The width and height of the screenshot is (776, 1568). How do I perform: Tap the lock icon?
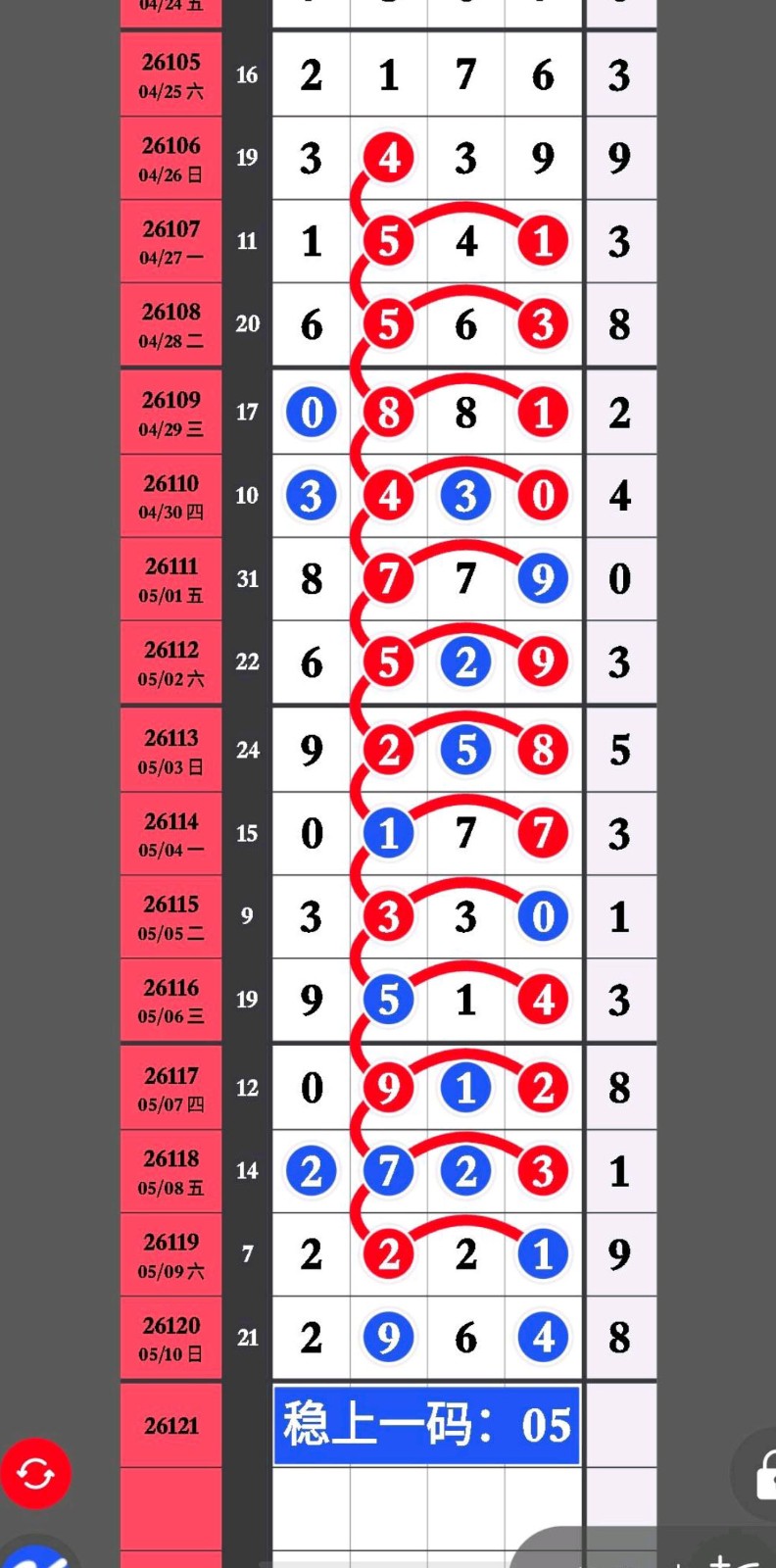(x=766, y=1474)
